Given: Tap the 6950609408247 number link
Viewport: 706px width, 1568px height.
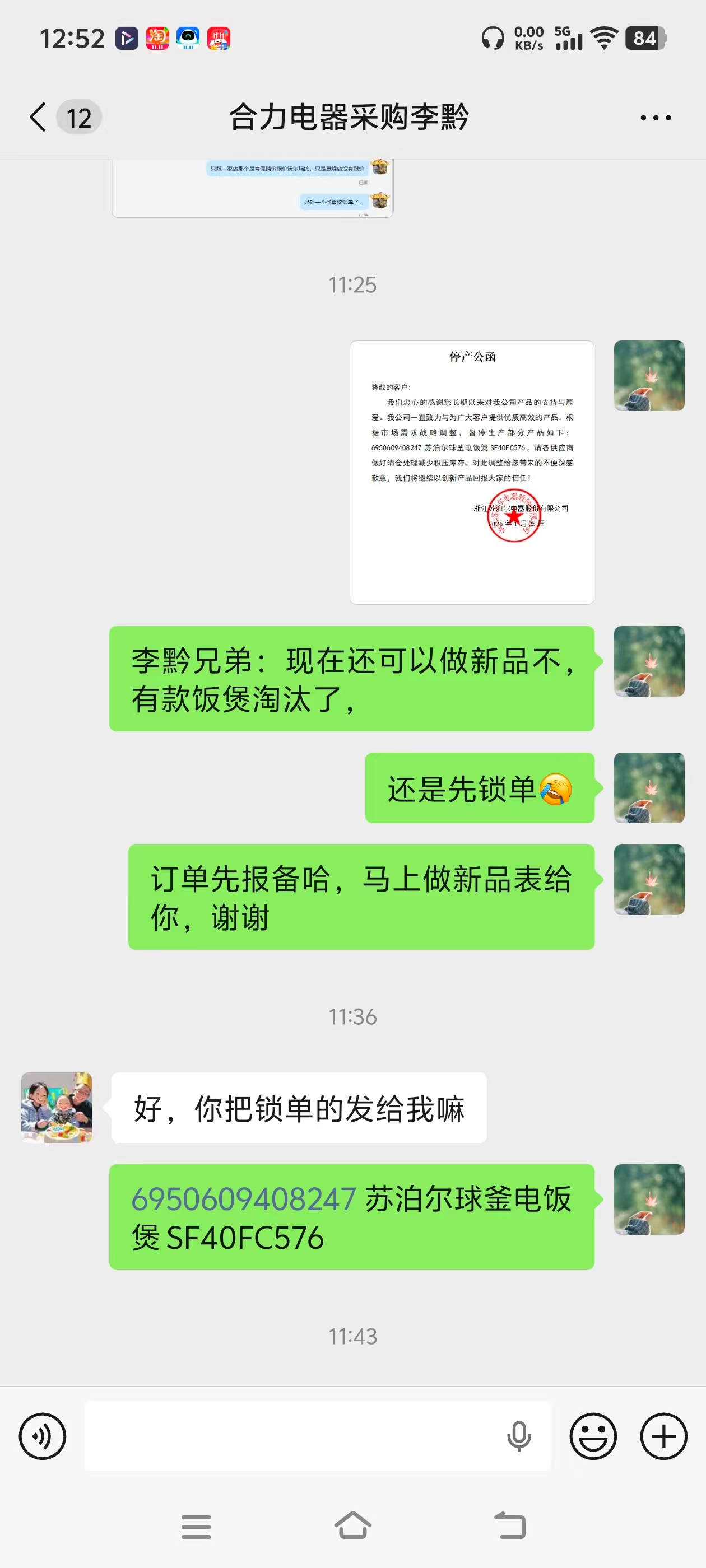Looking at the screenshot, I should (244, 1199).
